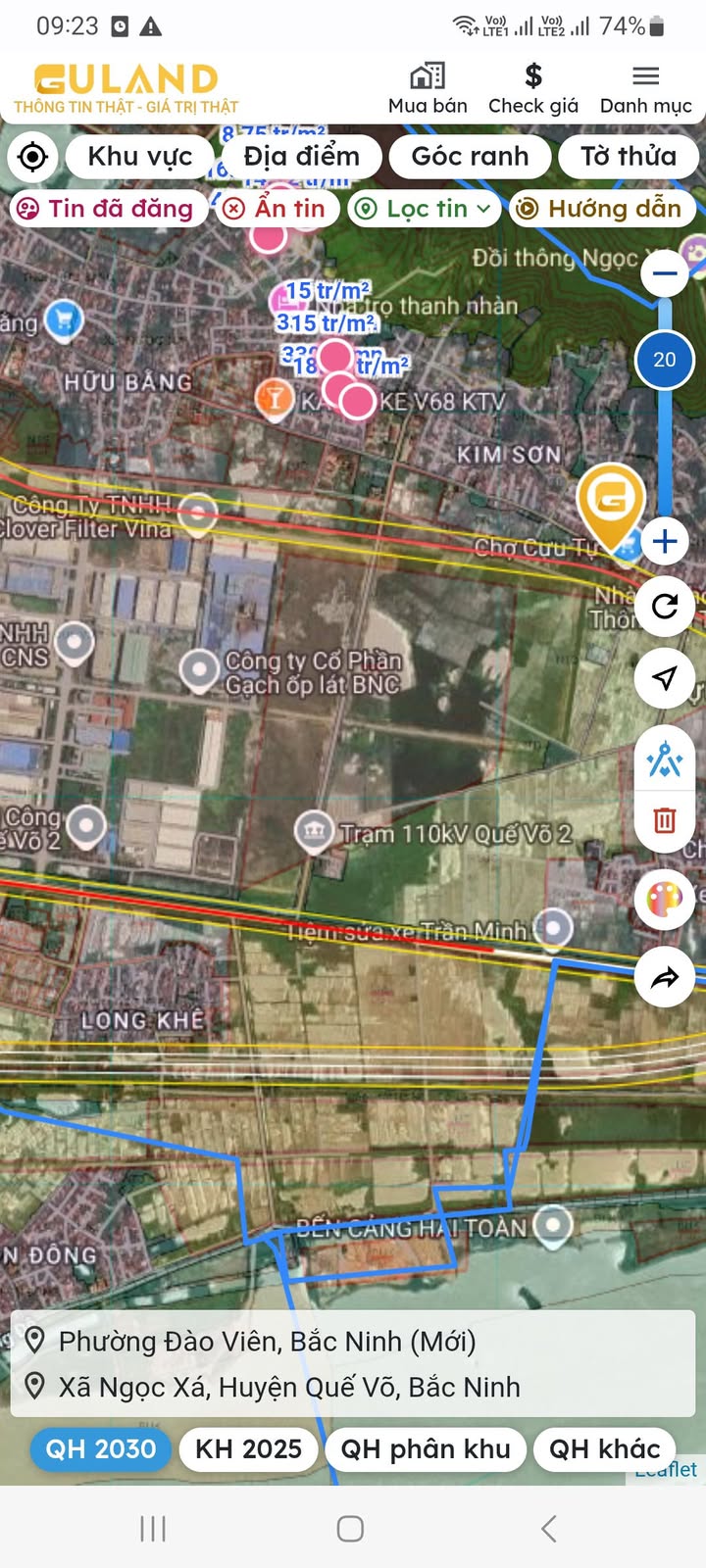This screenshot has width=706, height=1568.
Task: Select the Địa điểm chip
Action: coord(301,157)
